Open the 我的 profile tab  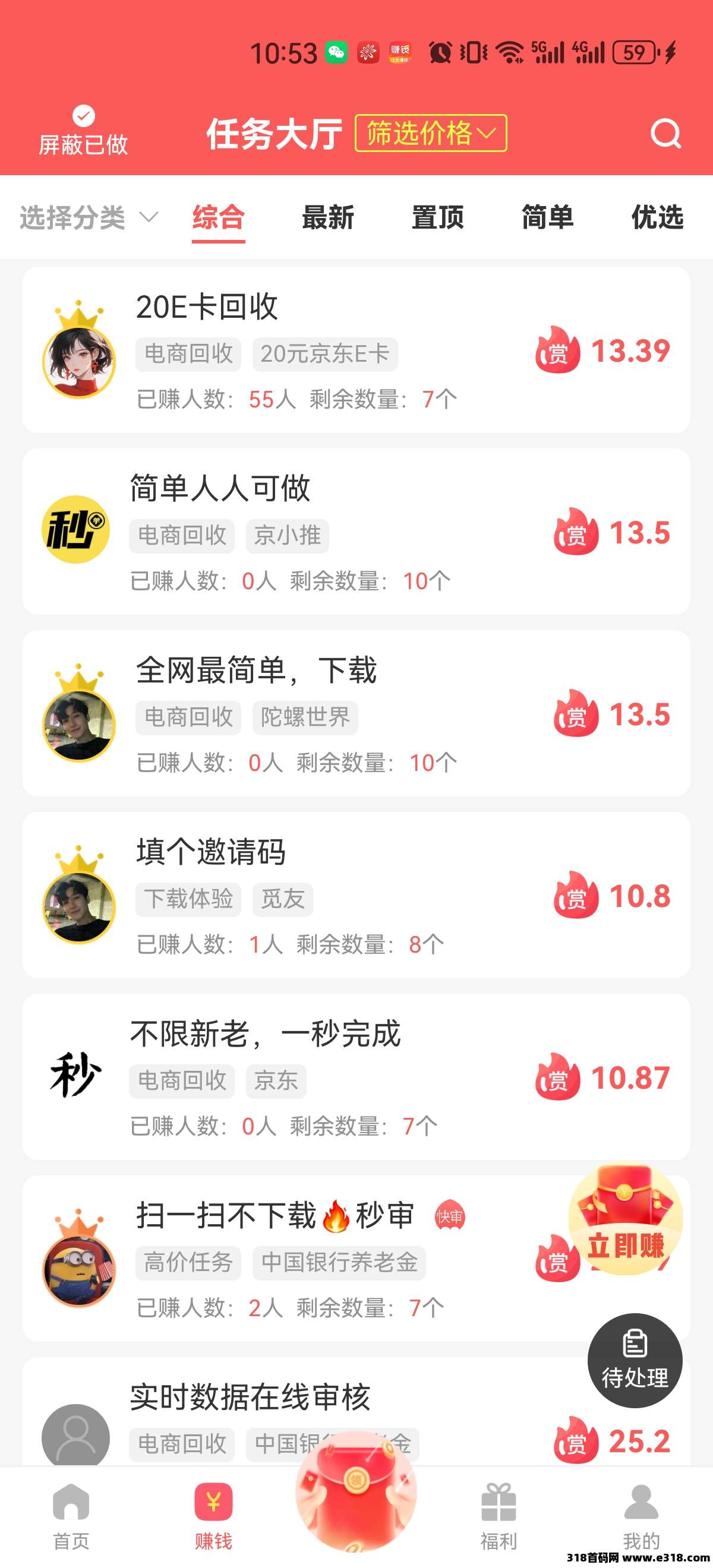(x=641, y=1516)
